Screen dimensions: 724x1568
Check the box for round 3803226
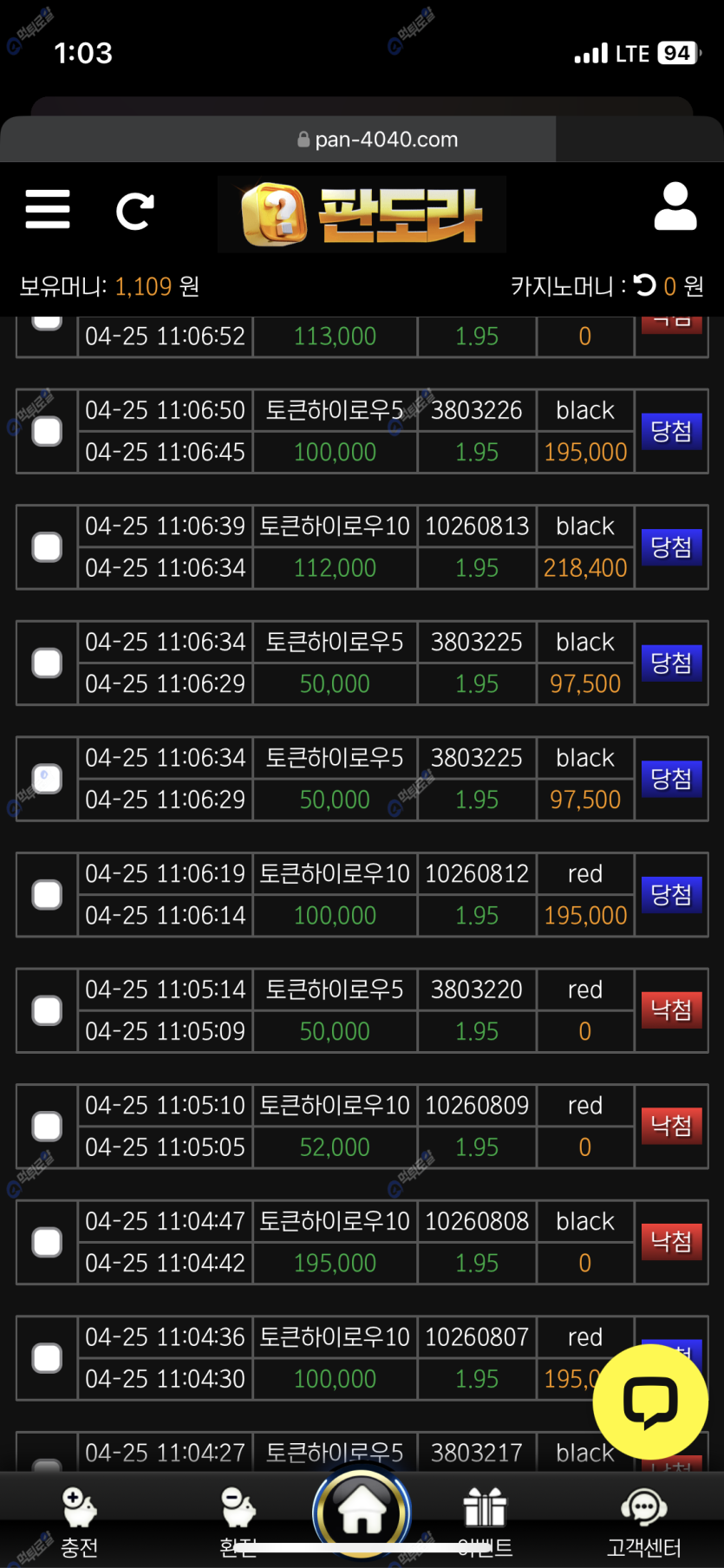(47, 431)
